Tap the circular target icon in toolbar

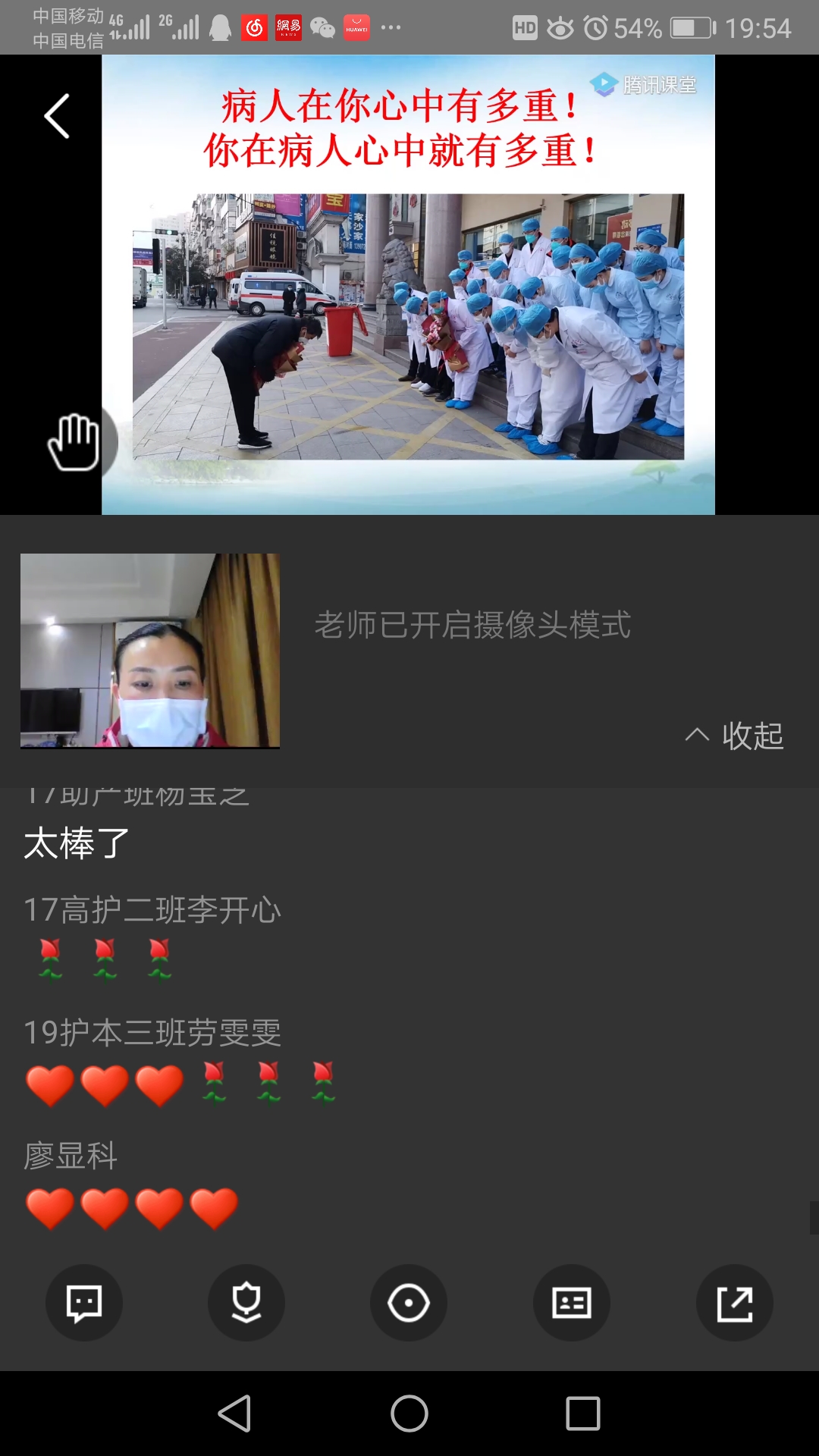coord(409,1303)
